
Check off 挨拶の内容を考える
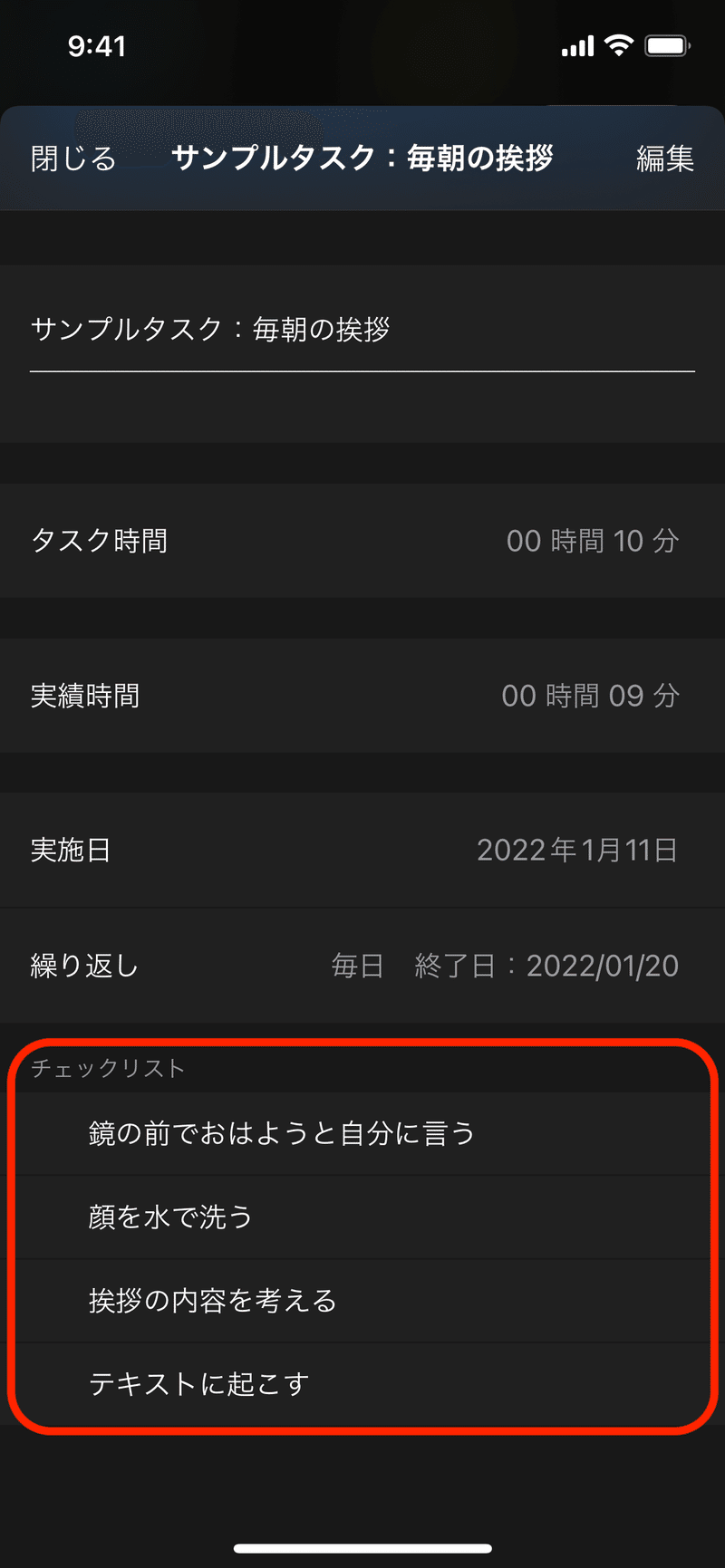pyautogui.click(x=212, y=1301)
